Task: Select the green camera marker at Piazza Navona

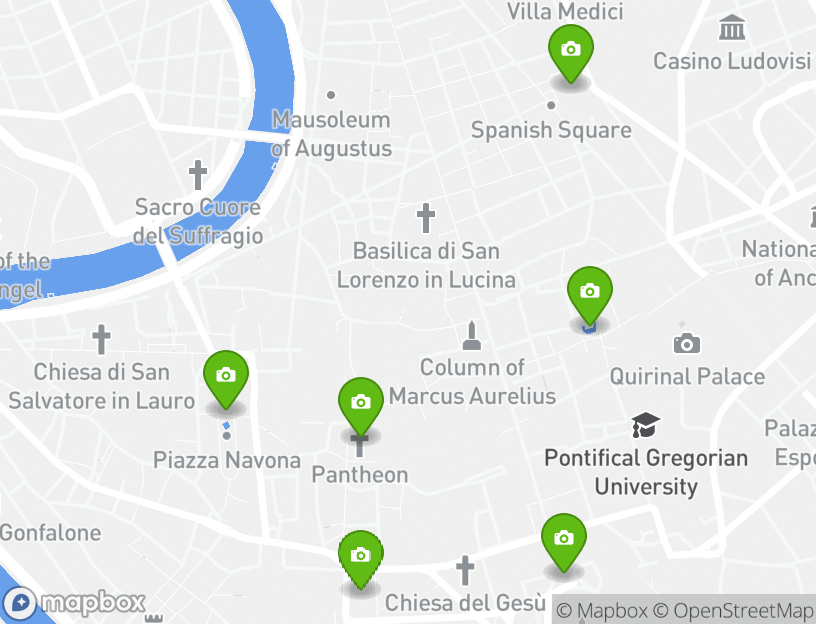Action: click(x=226, y=377)
